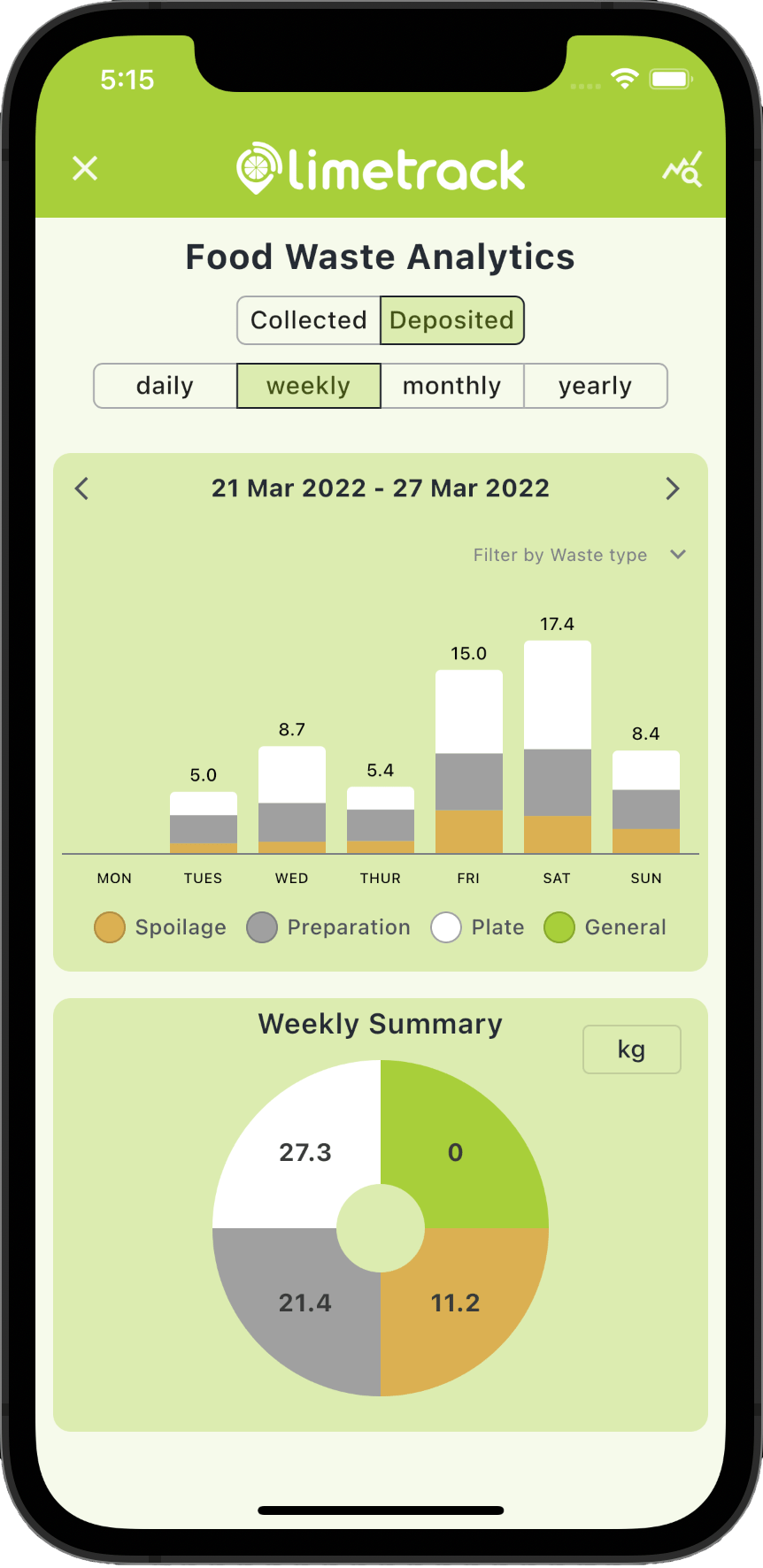Switch to the Collected view

pos(309,320)
